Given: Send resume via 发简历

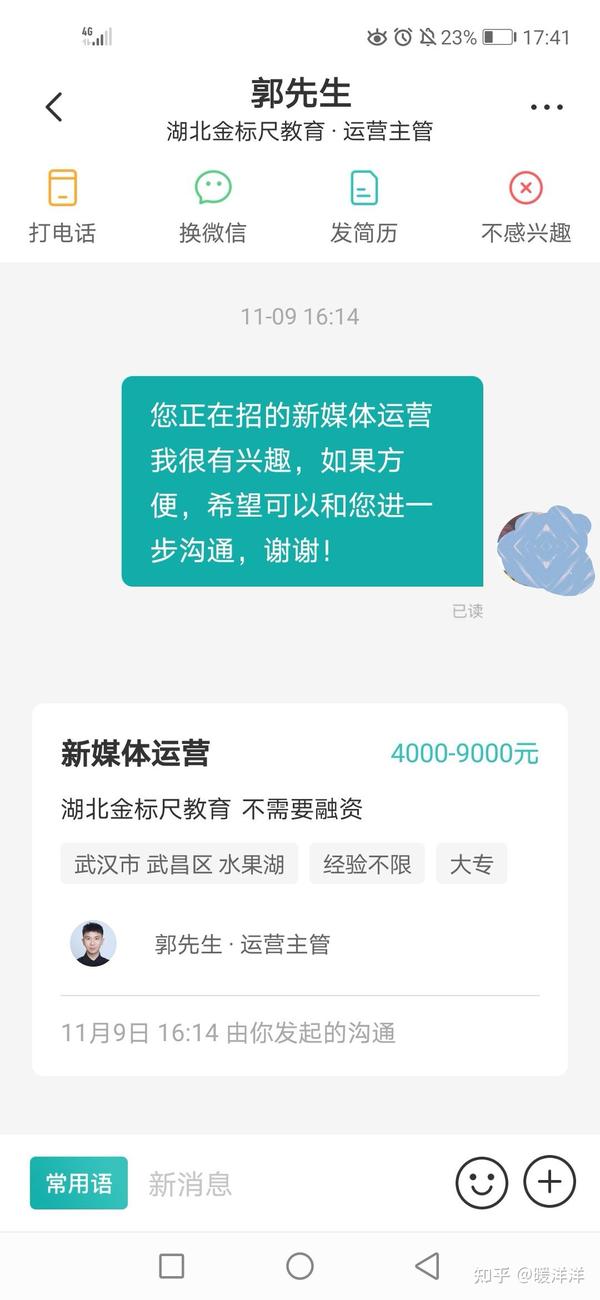Looking at the screenshot, I should click(x=364, y=207).
